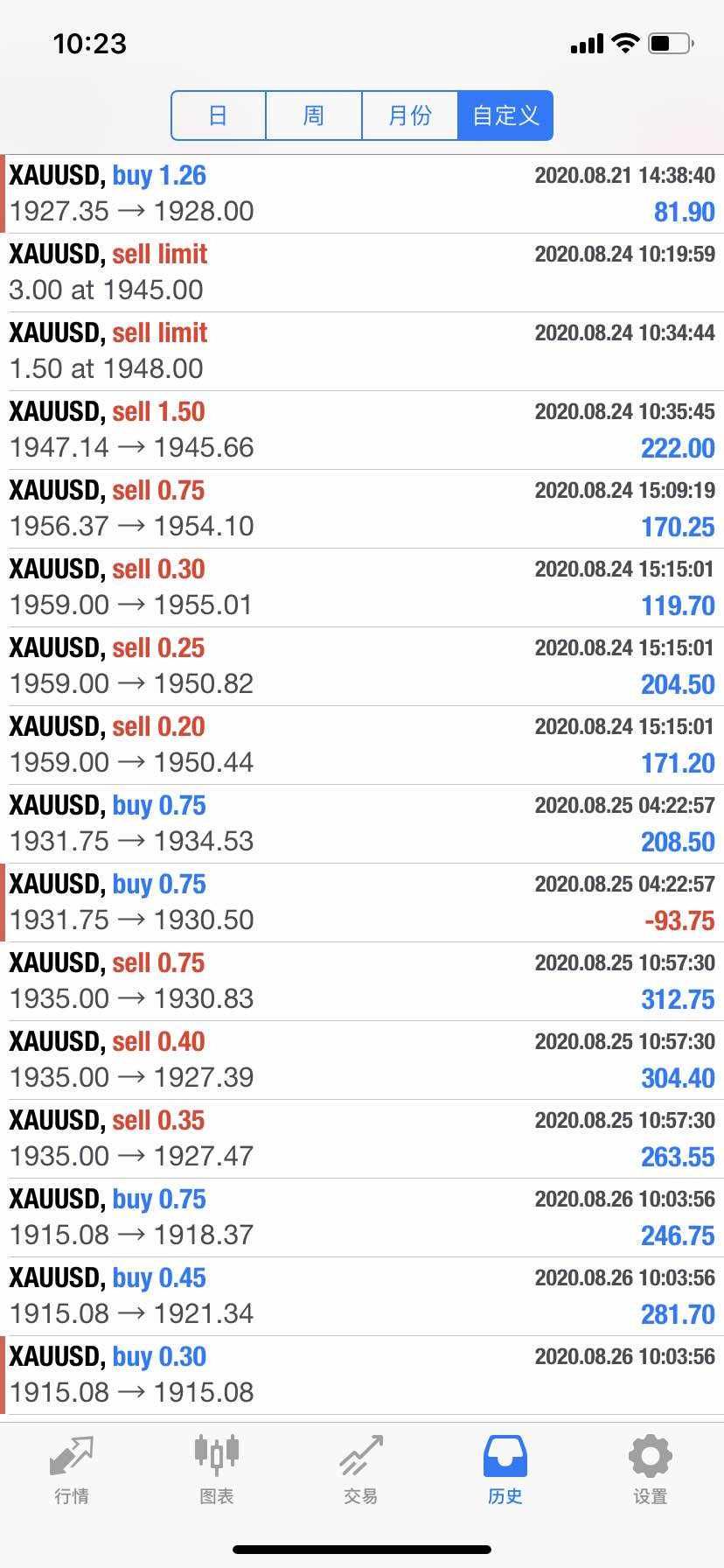Viewport: 724px width, 1568px height.
Task: View the buy 0.45 trade with profit 281.70
Action: coord(362,1297)
